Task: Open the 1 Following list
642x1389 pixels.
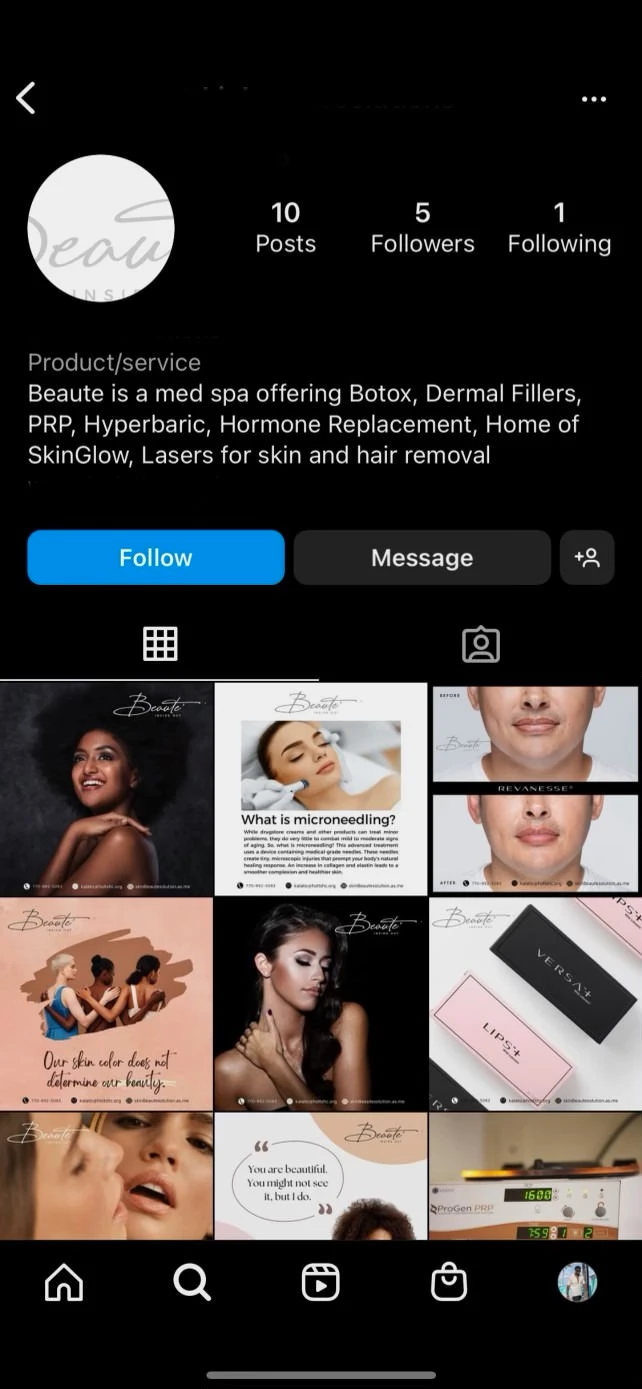Action: pos(559,228)
